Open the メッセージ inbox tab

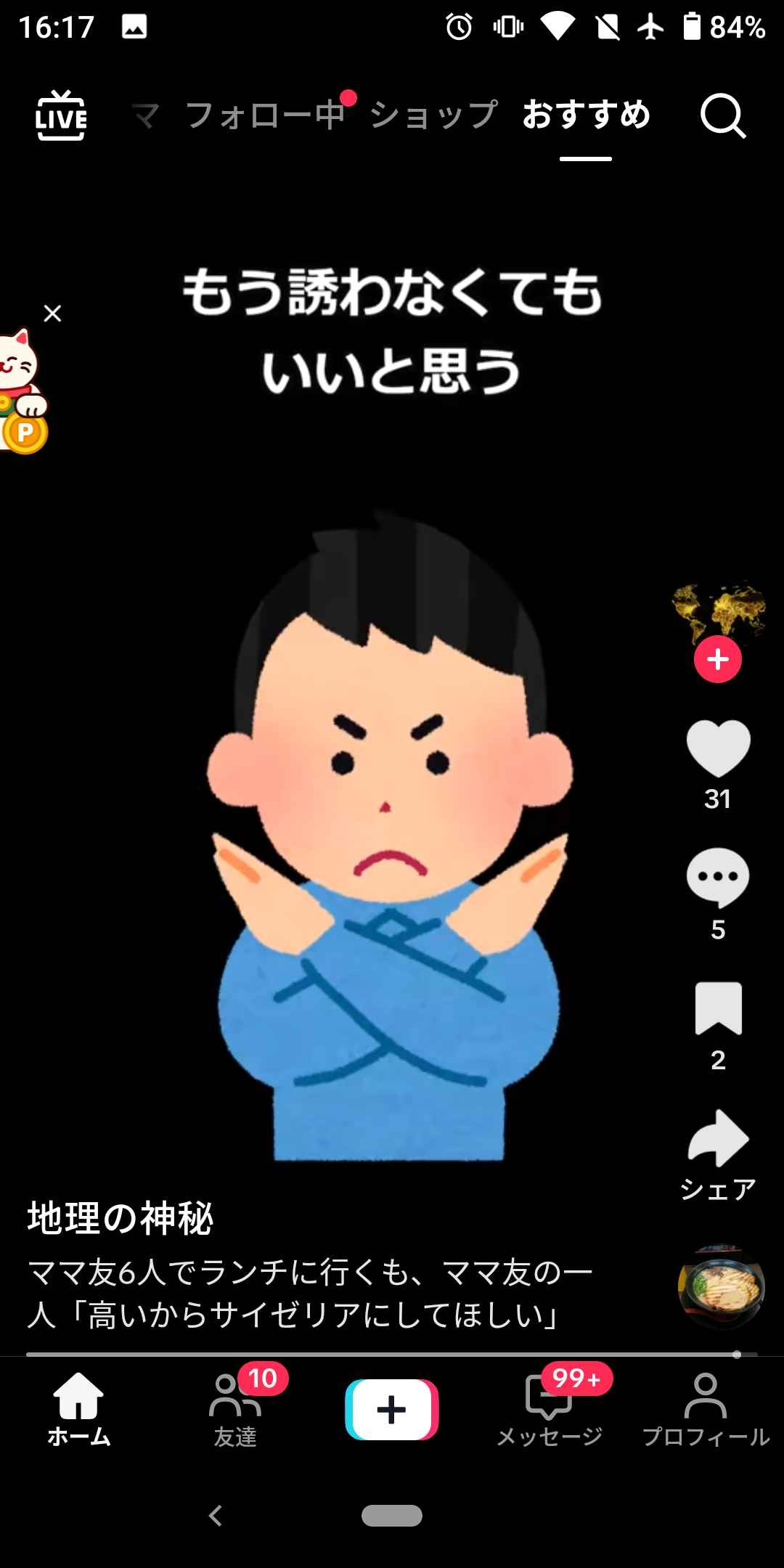[550, 1408]
